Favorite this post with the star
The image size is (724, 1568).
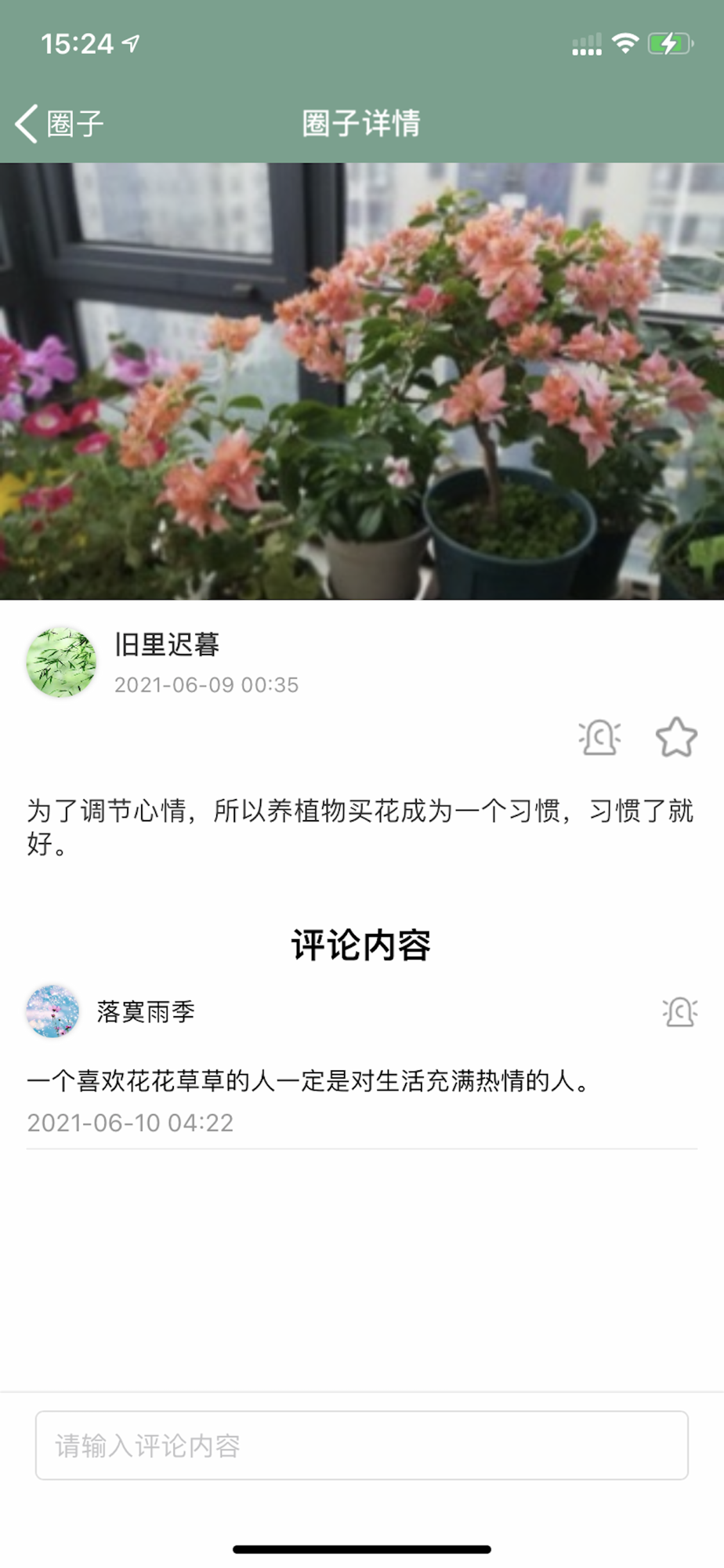tap(676, 738)
